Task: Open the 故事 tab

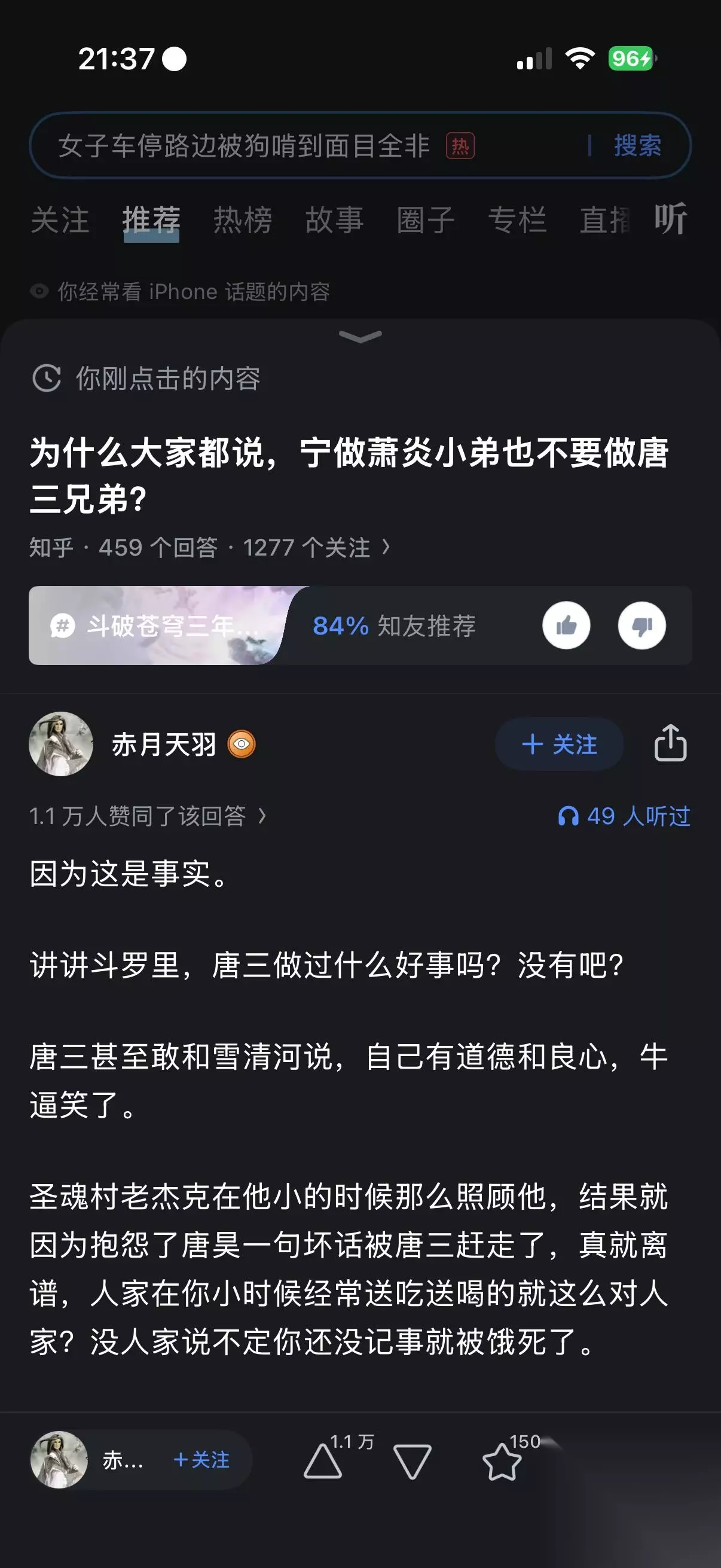Action: [x=334, y=219]
